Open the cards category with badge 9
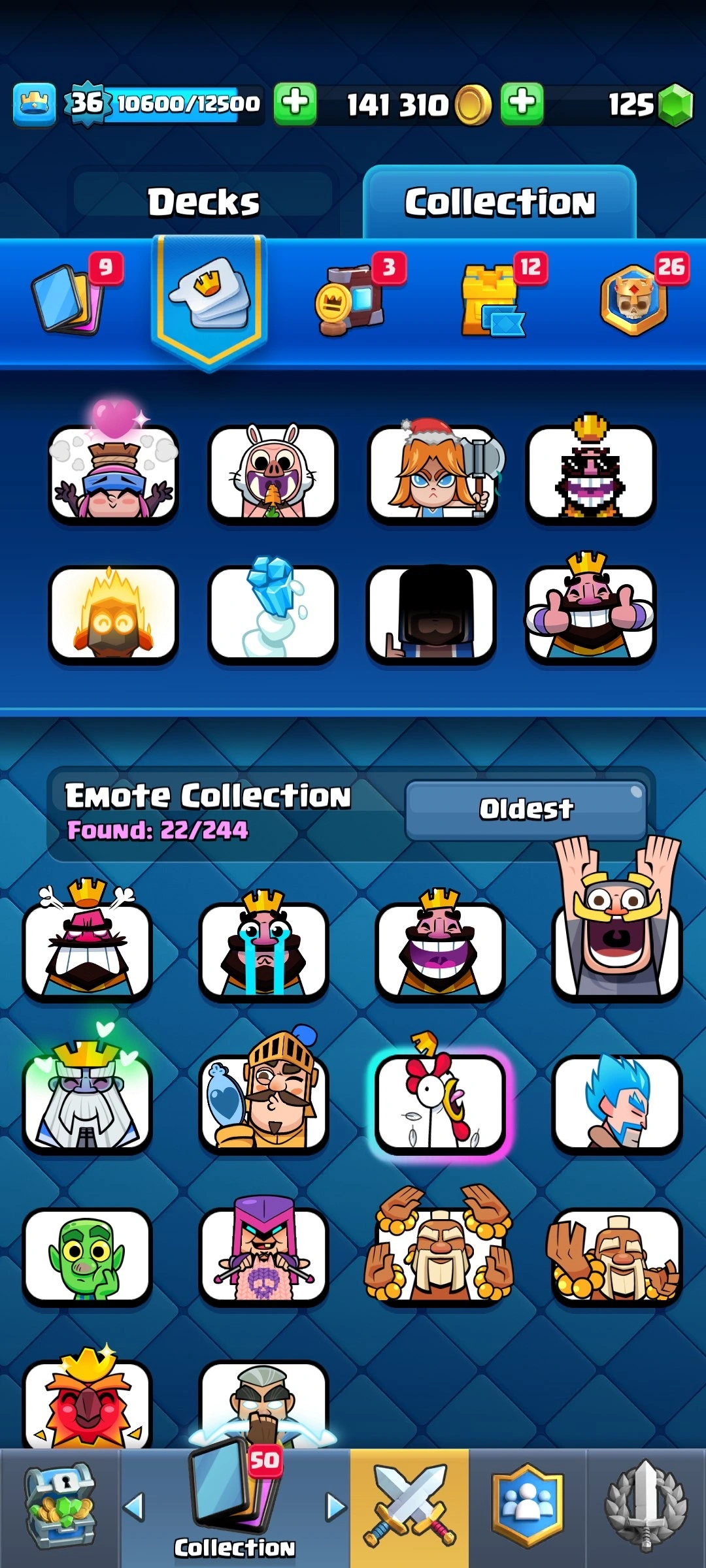The image size is (706, 1568). [67, 299]
